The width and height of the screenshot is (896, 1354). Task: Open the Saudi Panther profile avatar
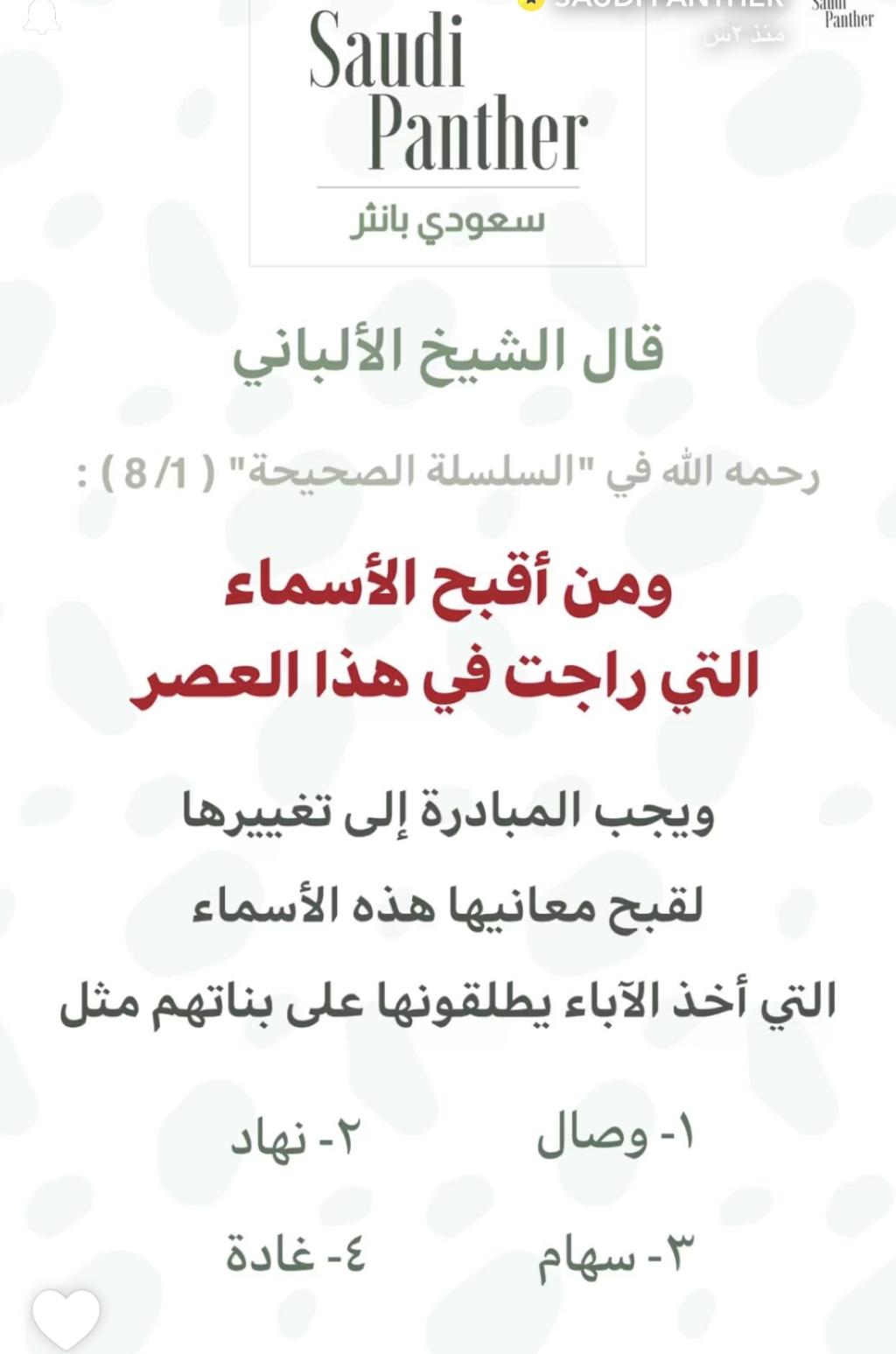click(x=848, y=14)
